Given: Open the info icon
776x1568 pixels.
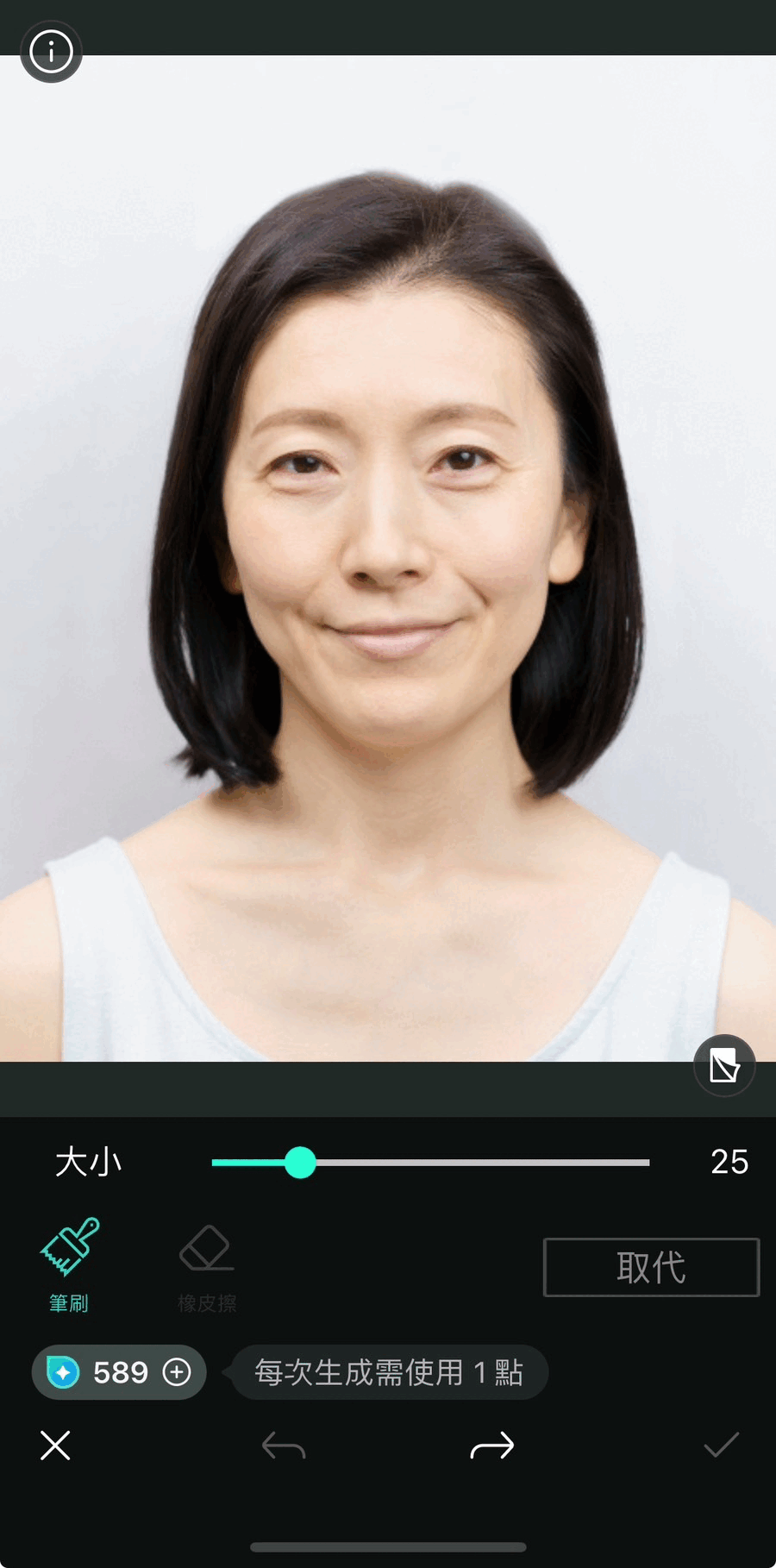Looking at the screenshot, I should tap(51, 52).
